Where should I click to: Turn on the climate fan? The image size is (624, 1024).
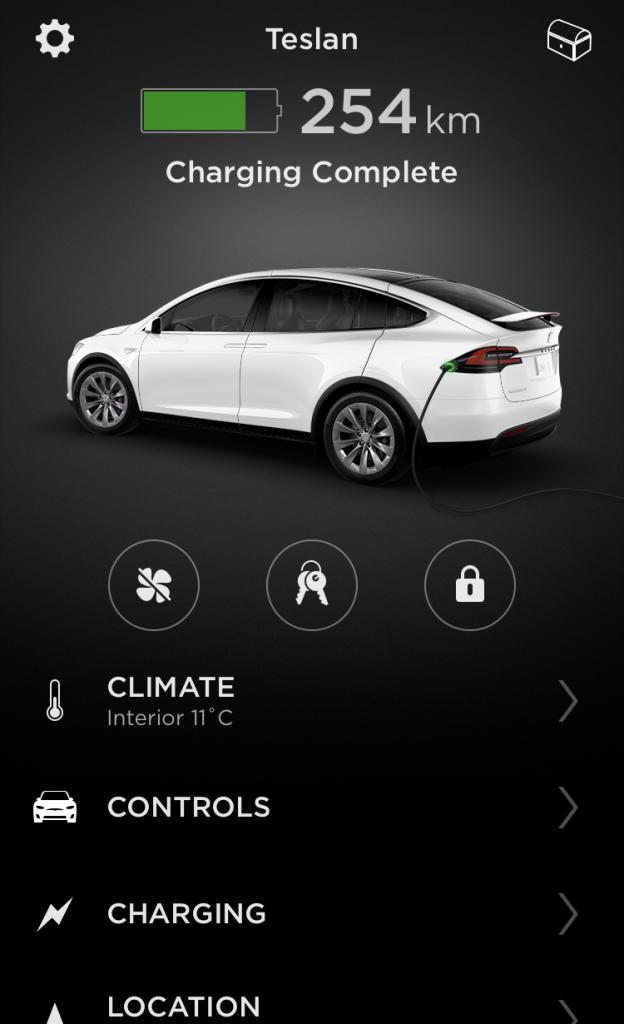(154, 585)
